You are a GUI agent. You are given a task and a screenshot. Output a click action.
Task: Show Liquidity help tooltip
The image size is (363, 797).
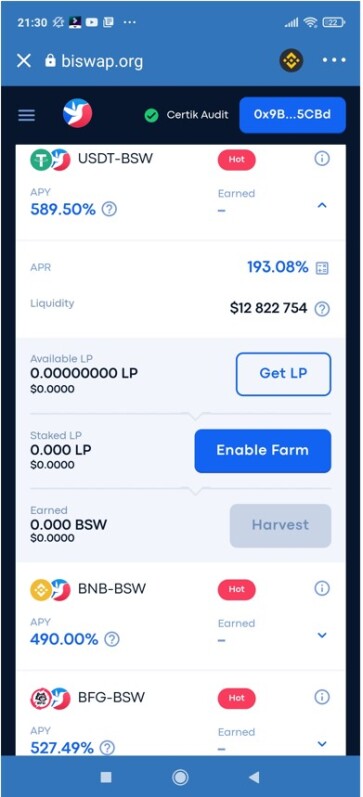point(322,309)
